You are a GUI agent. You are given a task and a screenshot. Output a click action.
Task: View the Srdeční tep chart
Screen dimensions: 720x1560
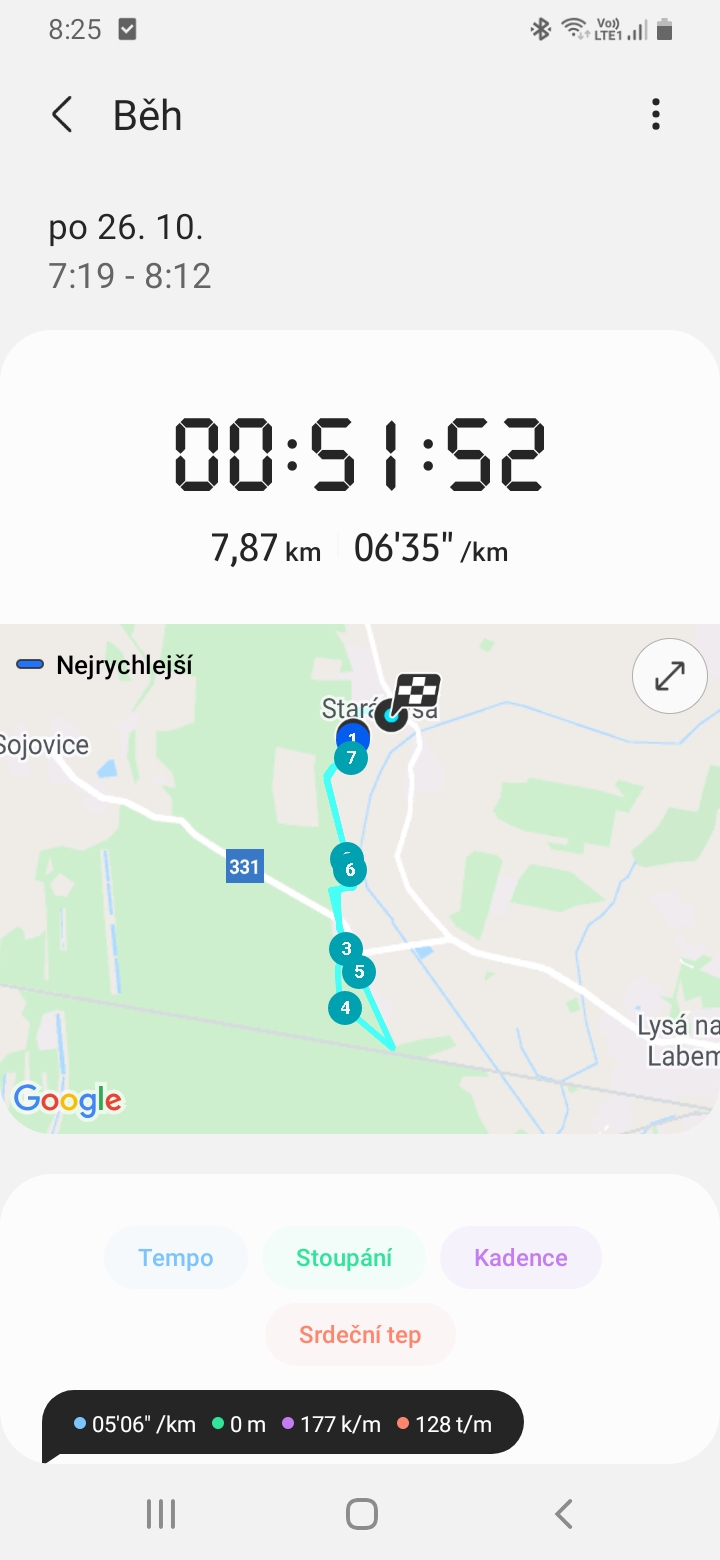click(x=360, y=1335)
